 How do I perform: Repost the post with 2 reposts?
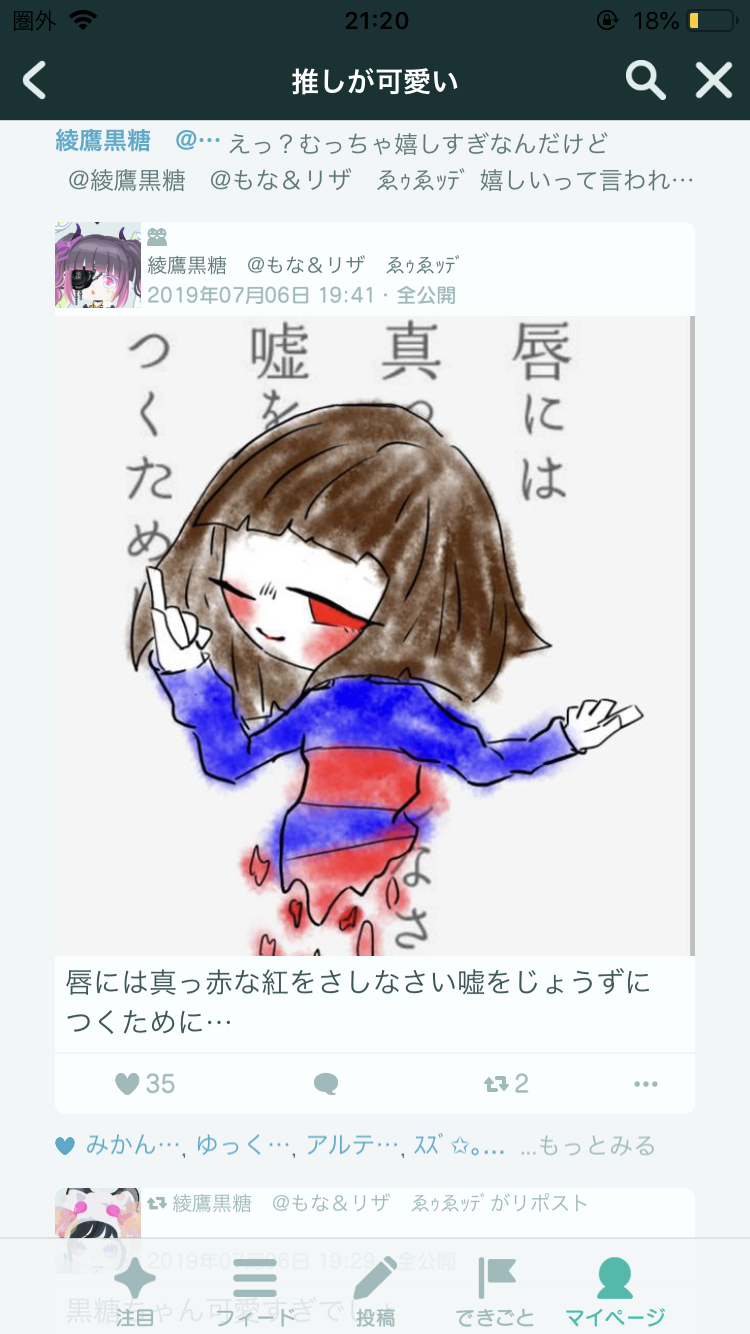tap(506, 1084)
